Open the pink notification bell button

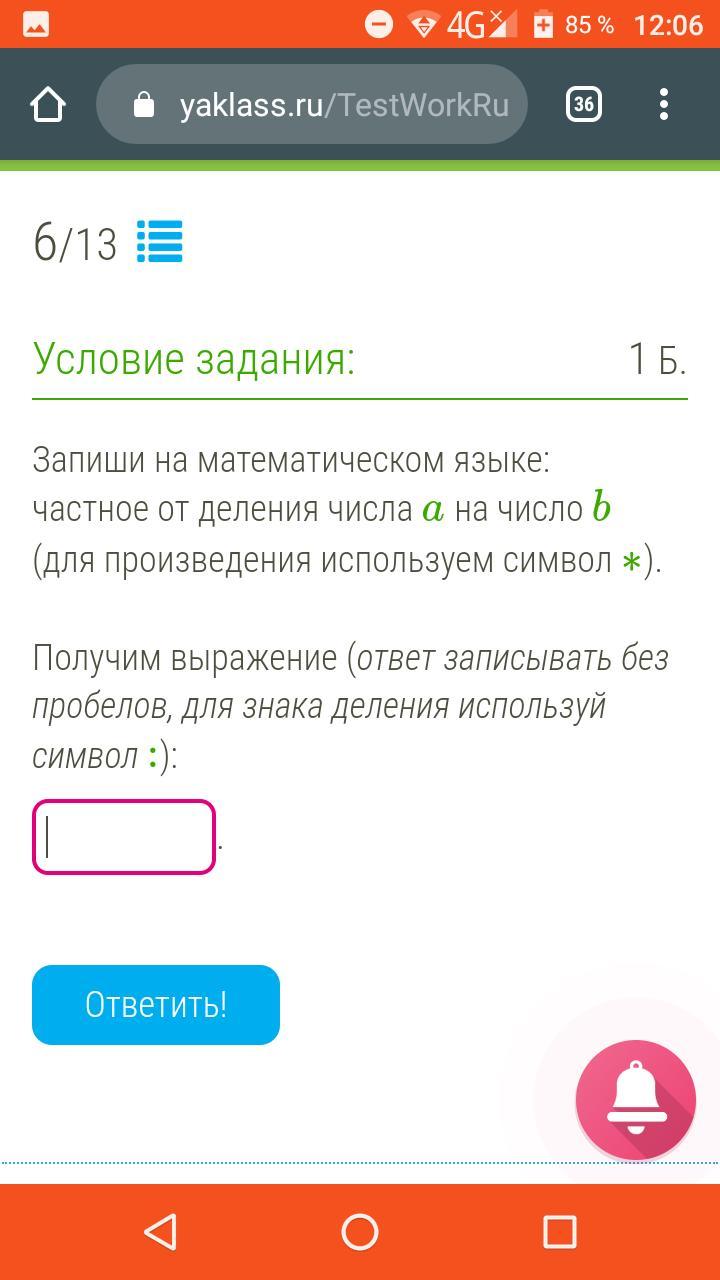635,1100
